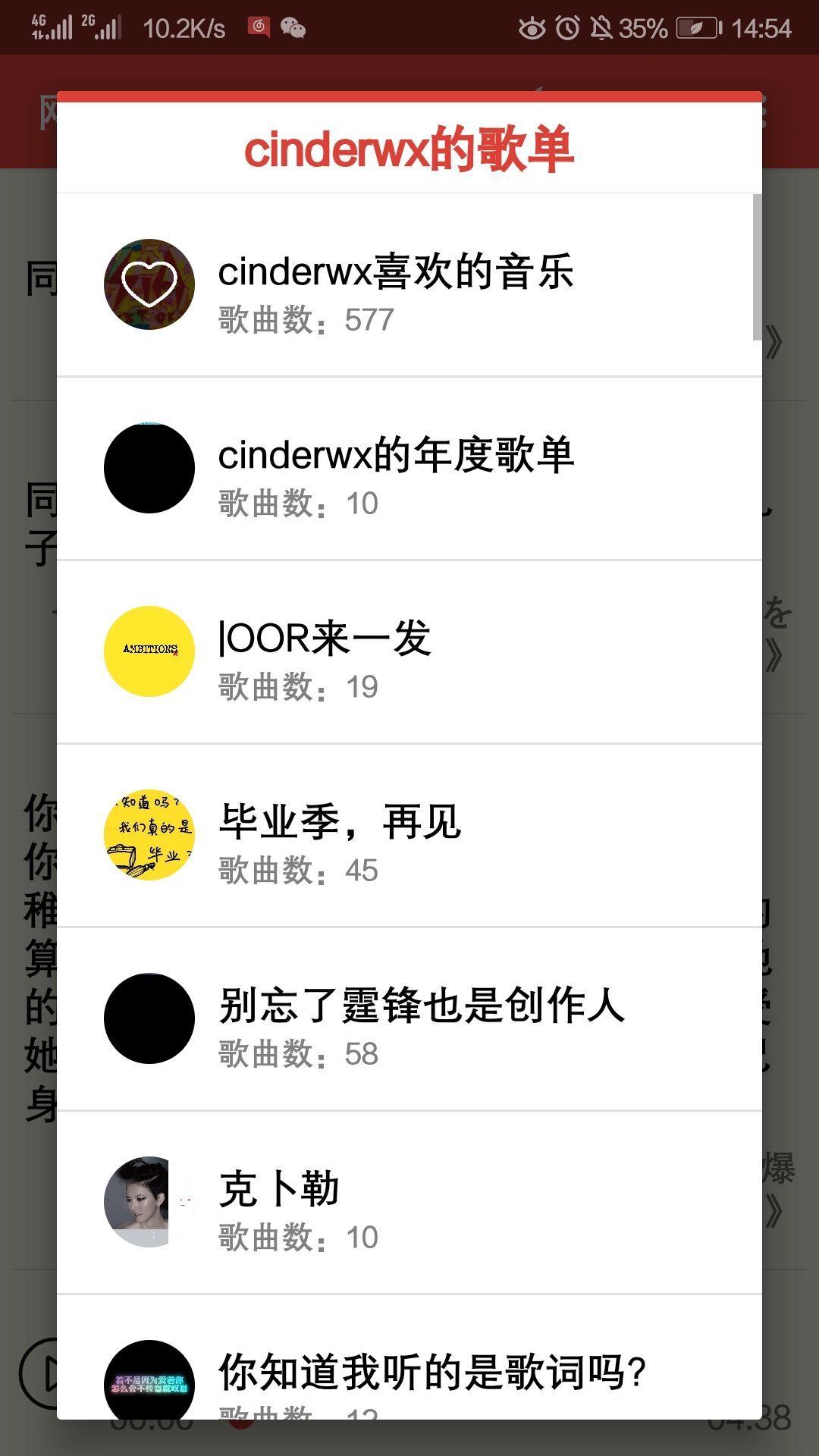This screenshot has width=819, height=1456.
Task: Tap the red NetEase Music icon in status bar
Action: tap(258, 27)
